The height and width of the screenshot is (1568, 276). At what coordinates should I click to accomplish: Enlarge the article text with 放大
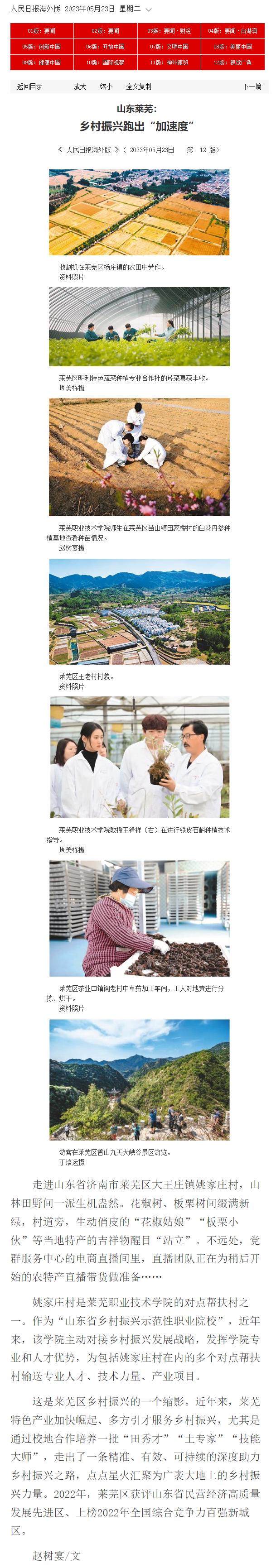[80, 86]
